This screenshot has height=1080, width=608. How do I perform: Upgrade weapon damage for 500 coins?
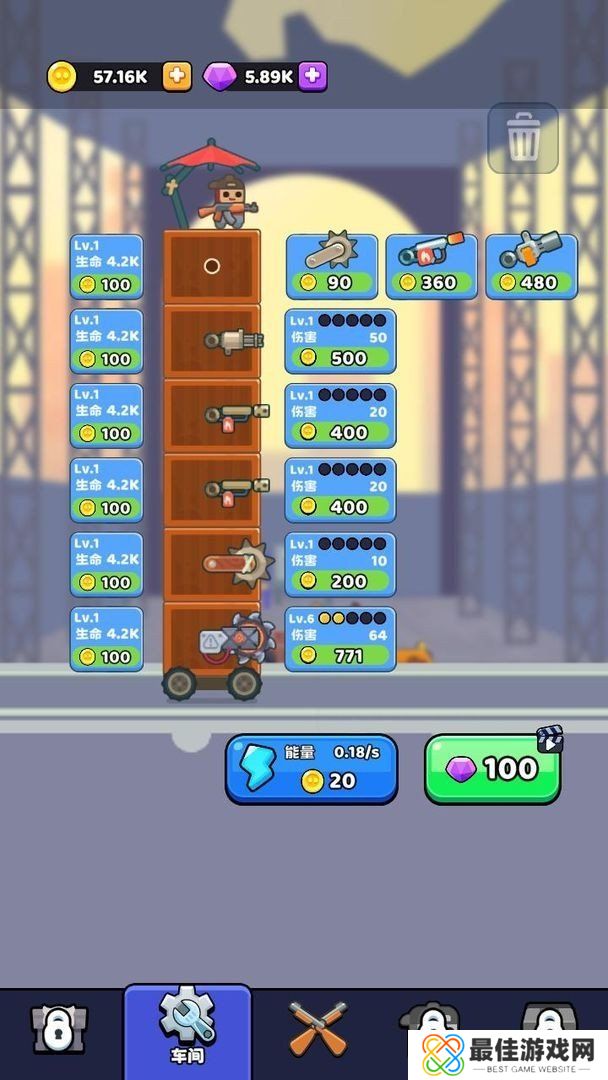click(340, 341)
